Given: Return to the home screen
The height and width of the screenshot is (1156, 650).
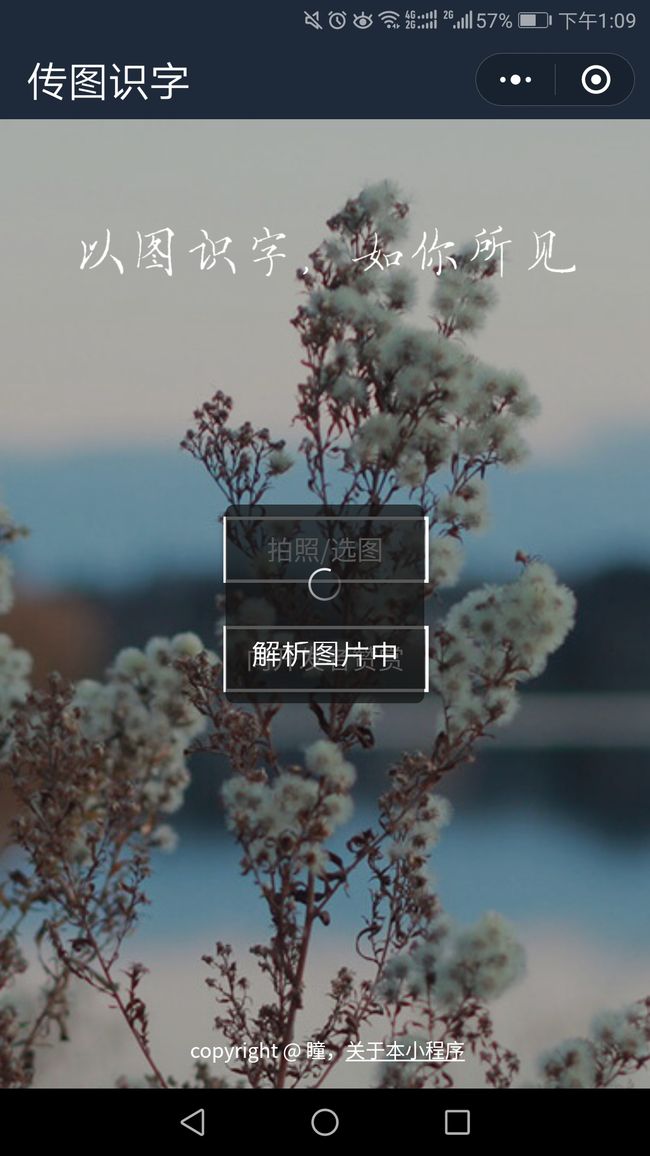Looking at the screenshot, I should pyautogui.click(x=325, y=1122).
